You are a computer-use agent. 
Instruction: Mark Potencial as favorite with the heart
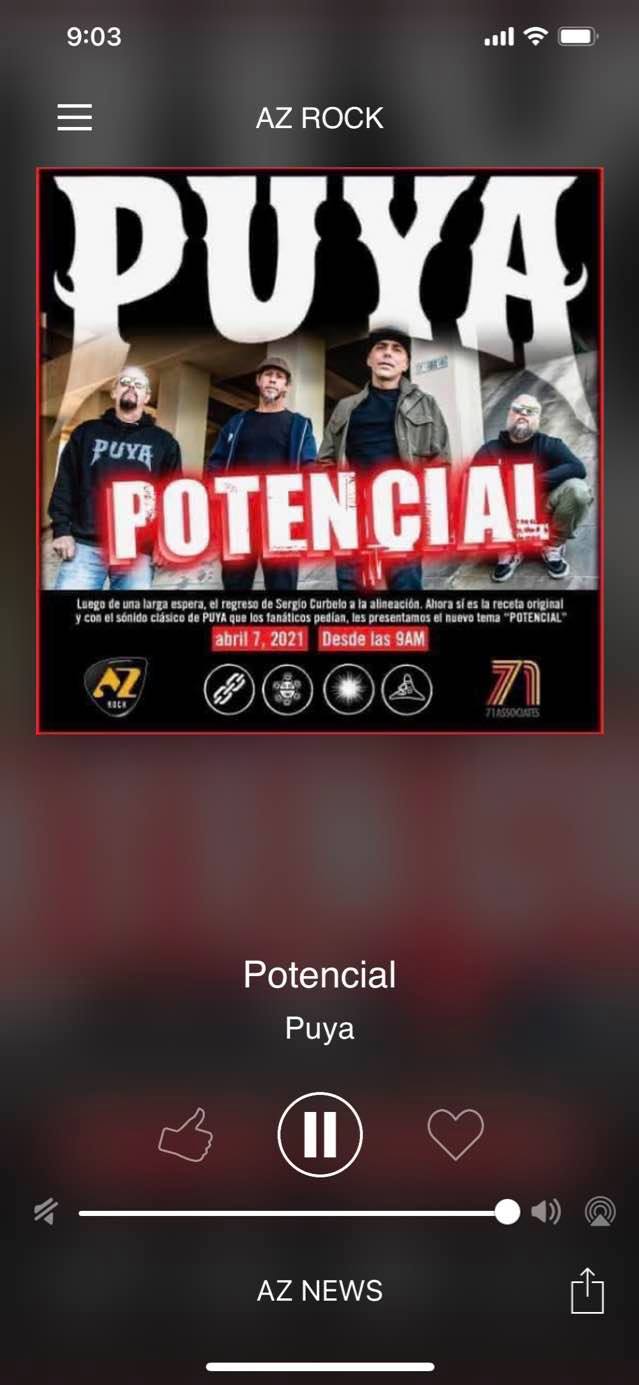click(x=455, y=1134)
